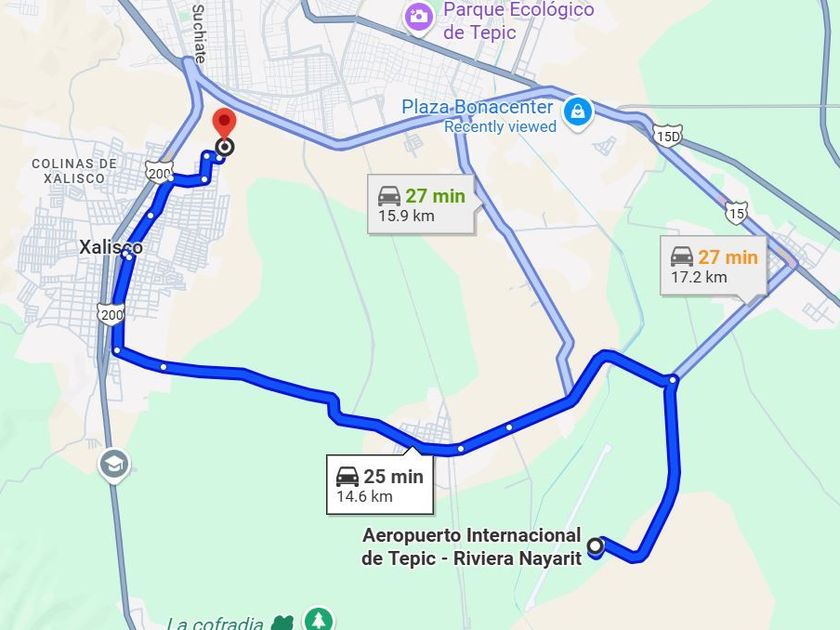840x630 pixels.
Task: Tap the Aeropuerto Internacional de Tepic origin marker
Action: (595, 546)
